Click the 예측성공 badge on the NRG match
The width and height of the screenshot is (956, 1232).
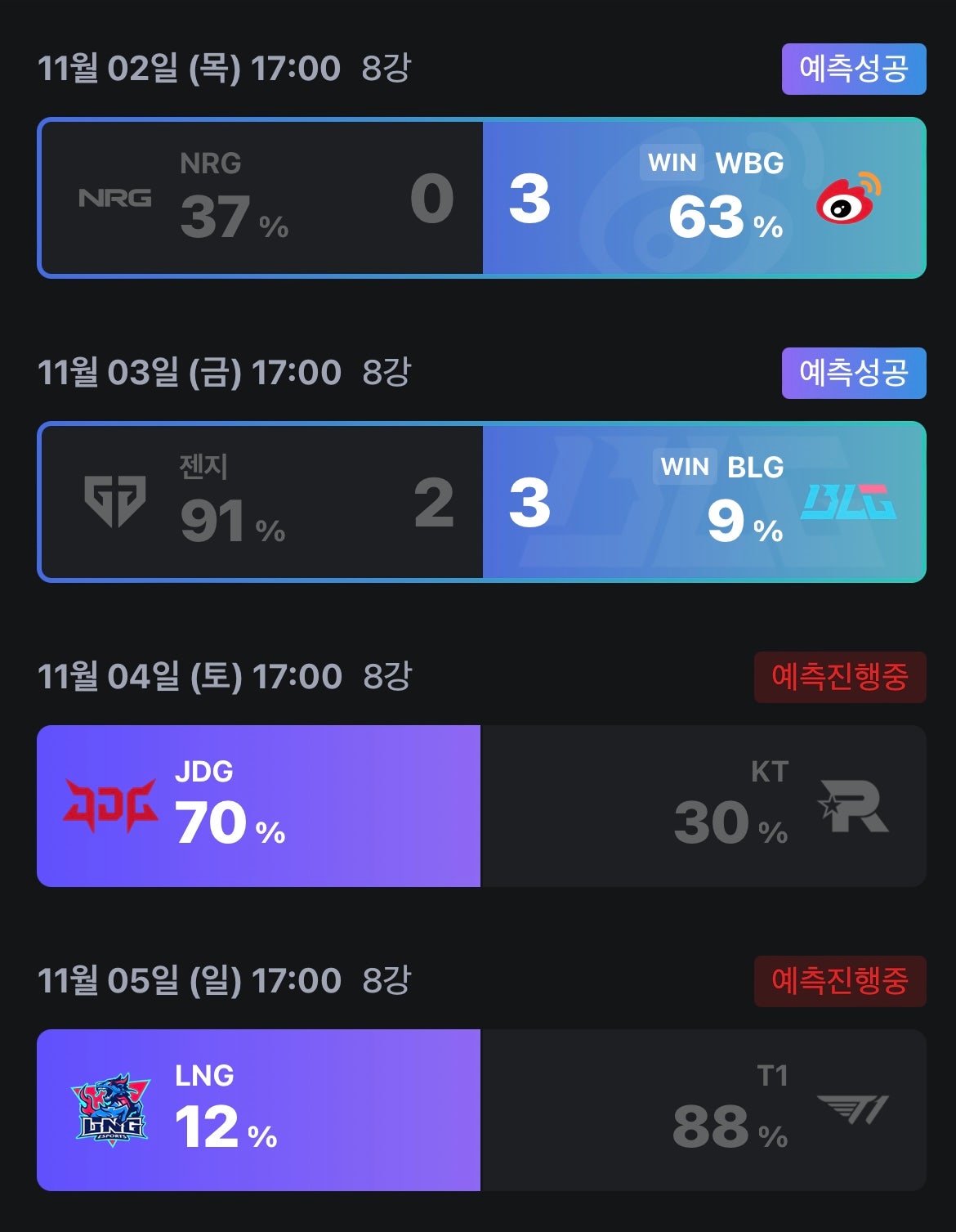[x=853, y=70]
